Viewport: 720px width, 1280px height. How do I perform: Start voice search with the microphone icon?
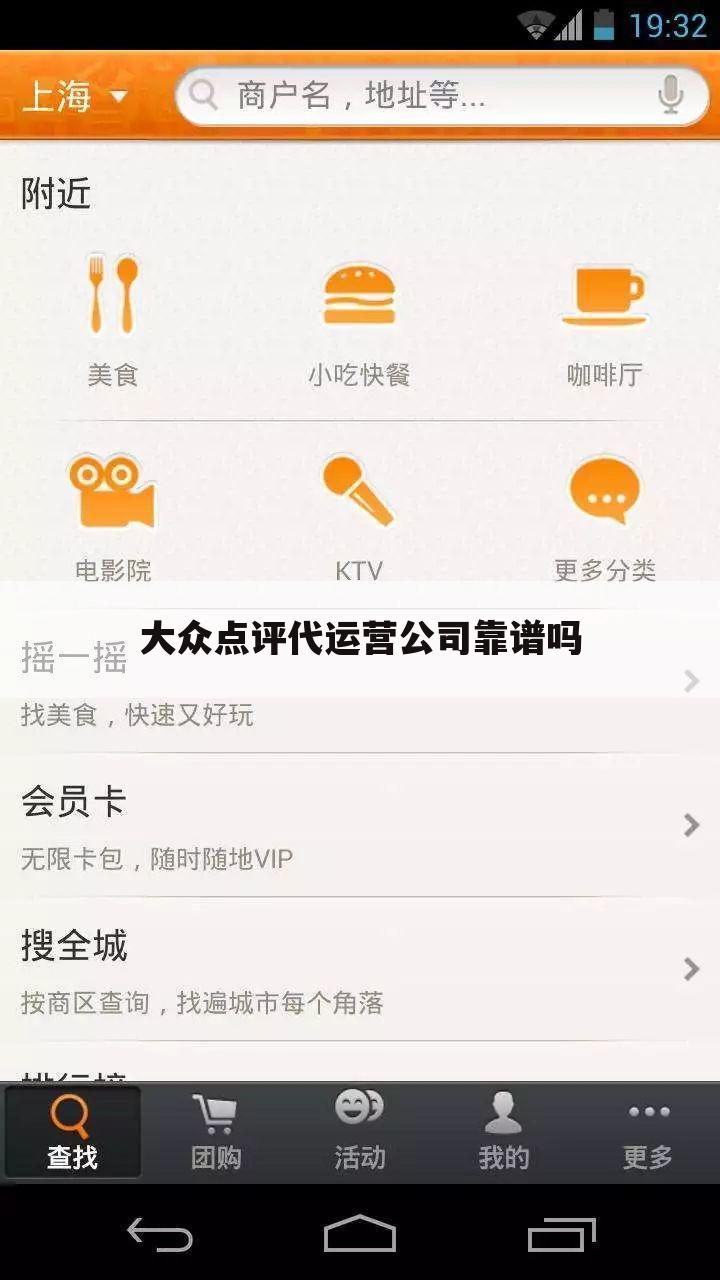point(668,97)
